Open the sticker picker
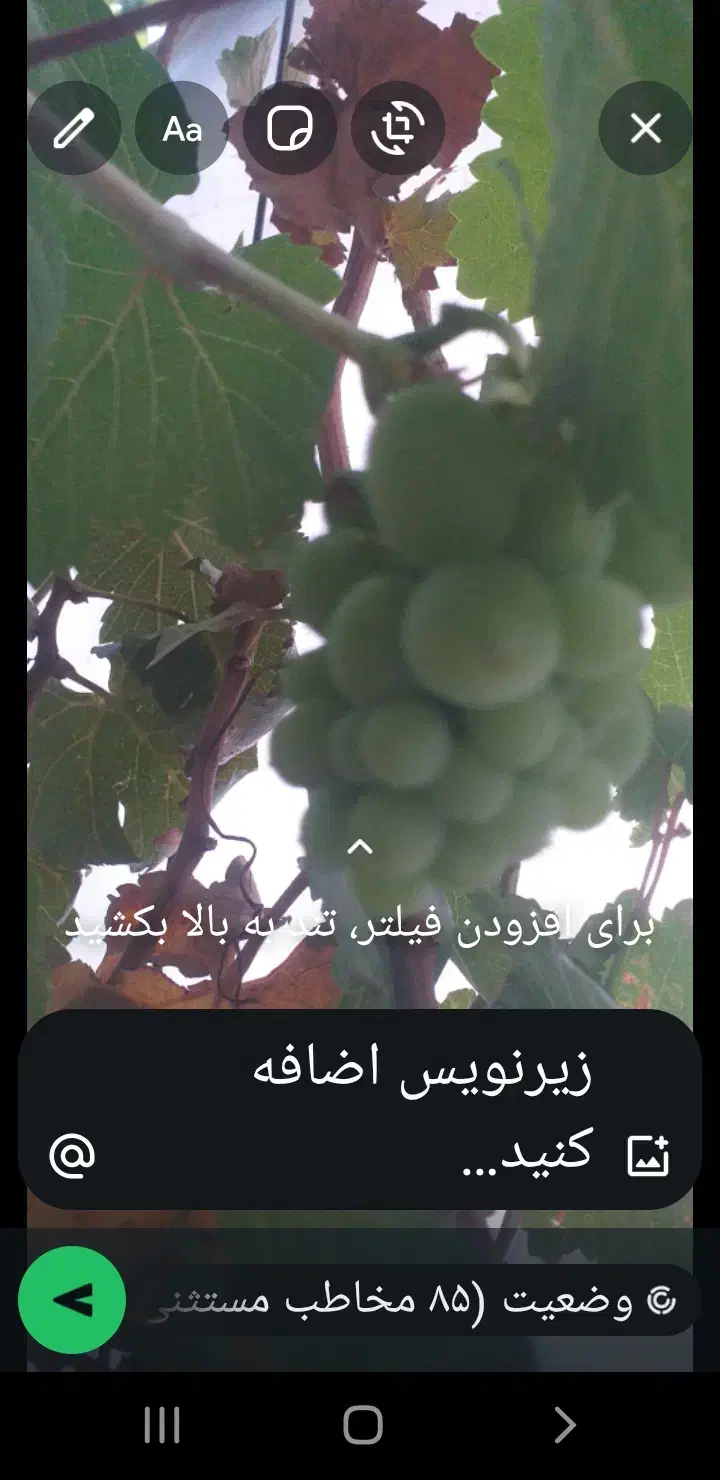The image size is (720, 1480). (x=289, y=128)
